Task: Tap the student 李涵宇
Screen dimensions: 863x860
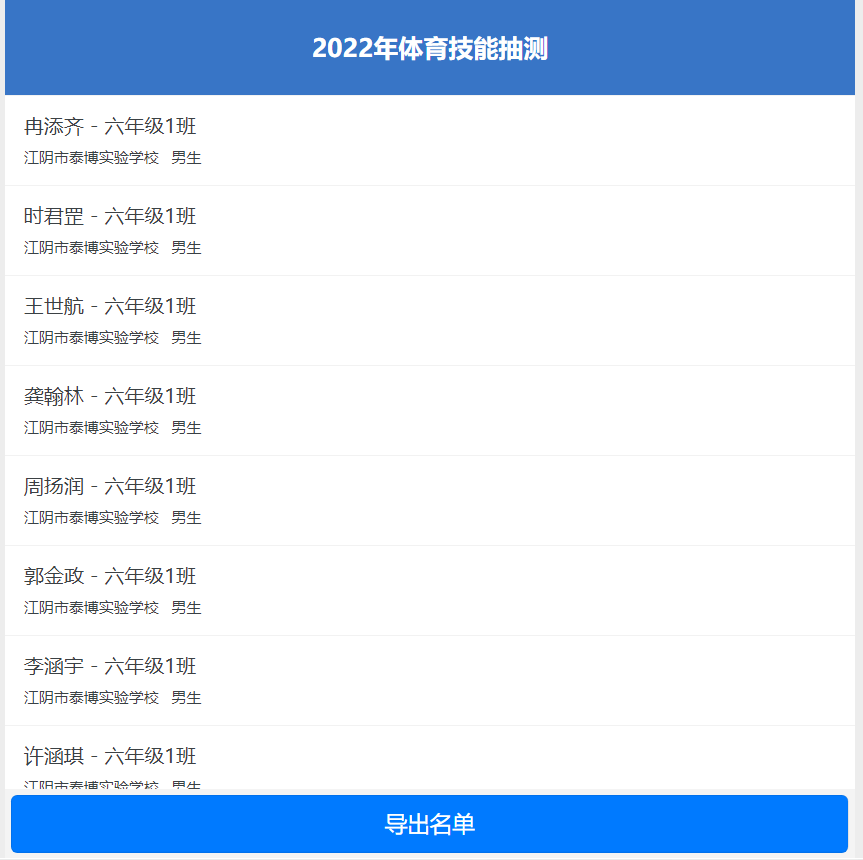Action: click(x=429, y=681)
